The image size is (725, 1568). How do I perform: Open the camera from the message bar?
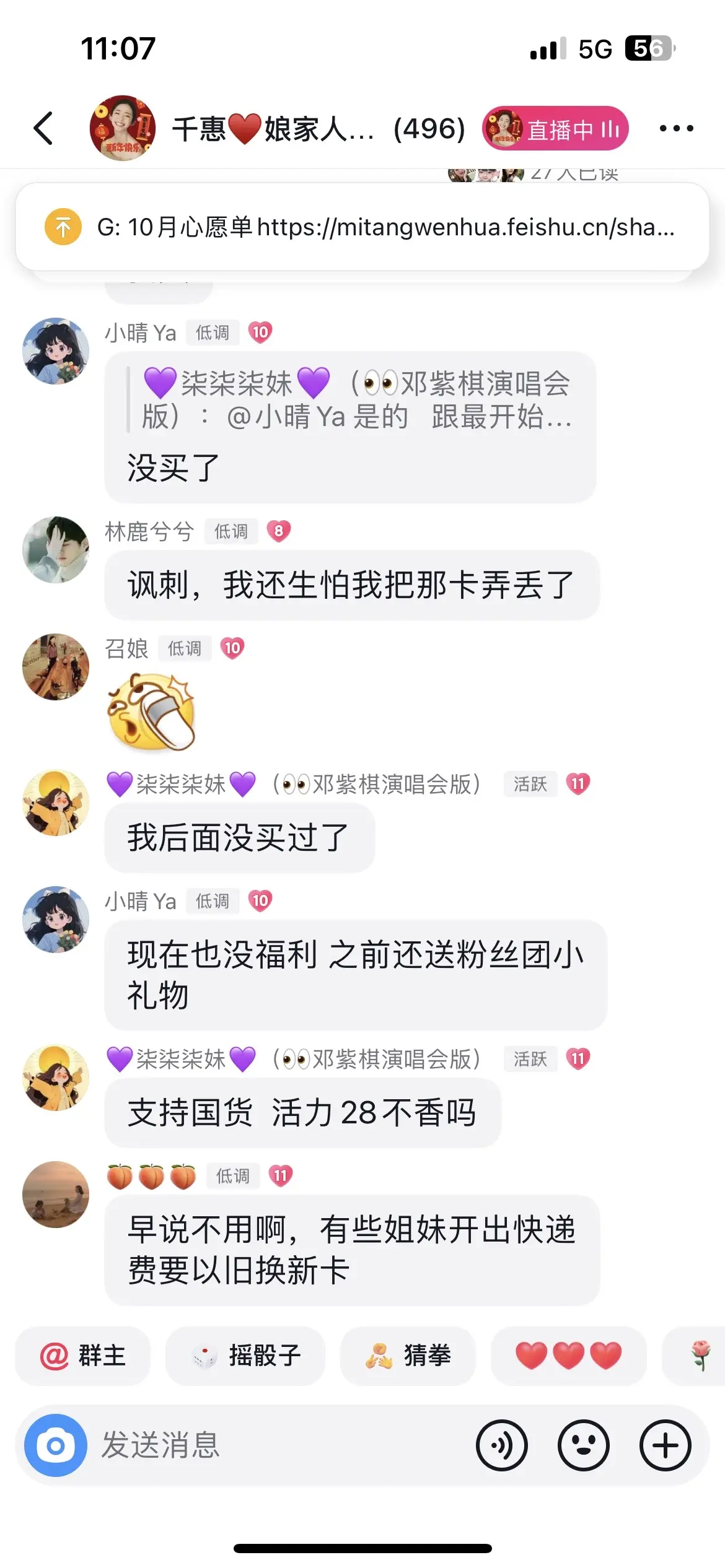pos(56,1445)
